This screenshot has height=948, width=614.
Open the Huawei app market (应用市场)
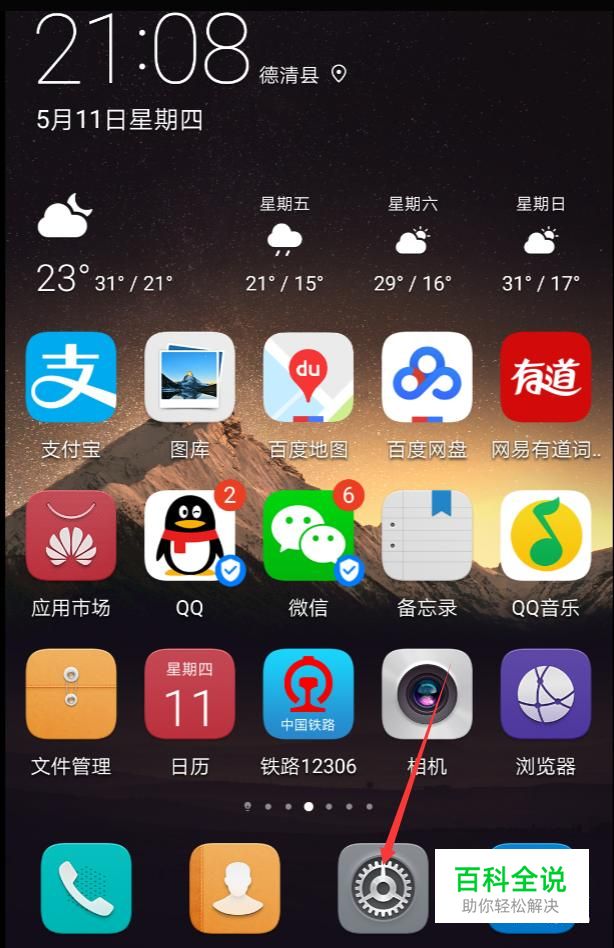70,535
